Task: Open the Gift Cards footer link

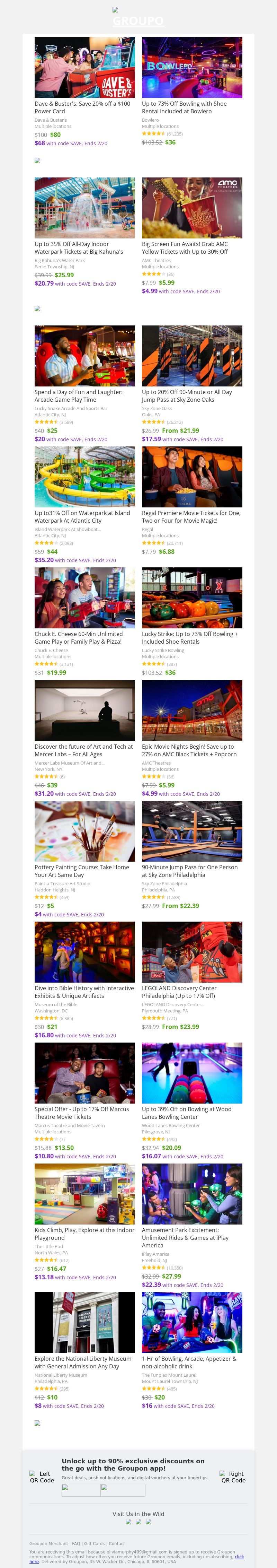Action: 94,1543
